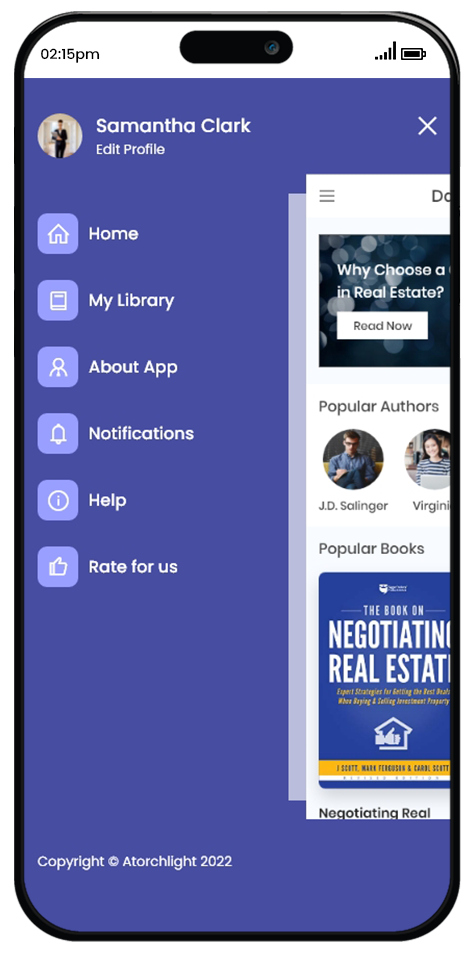475x960 pixels.
Task: Tap the Read Now banner button
Action: pyautogui.click(x=383, y=326)
